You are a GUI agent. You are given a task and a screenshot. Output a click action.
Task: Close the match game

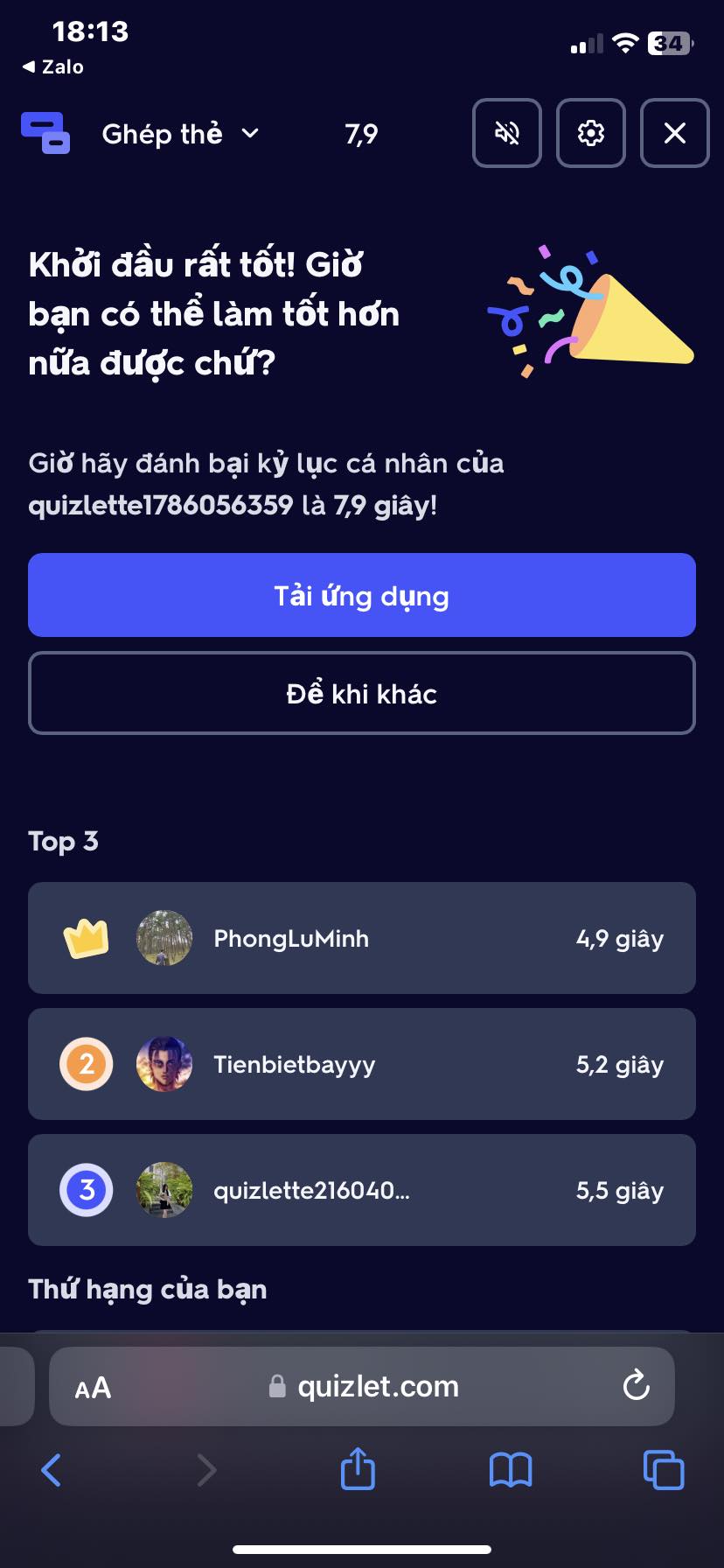coord(674,133)
